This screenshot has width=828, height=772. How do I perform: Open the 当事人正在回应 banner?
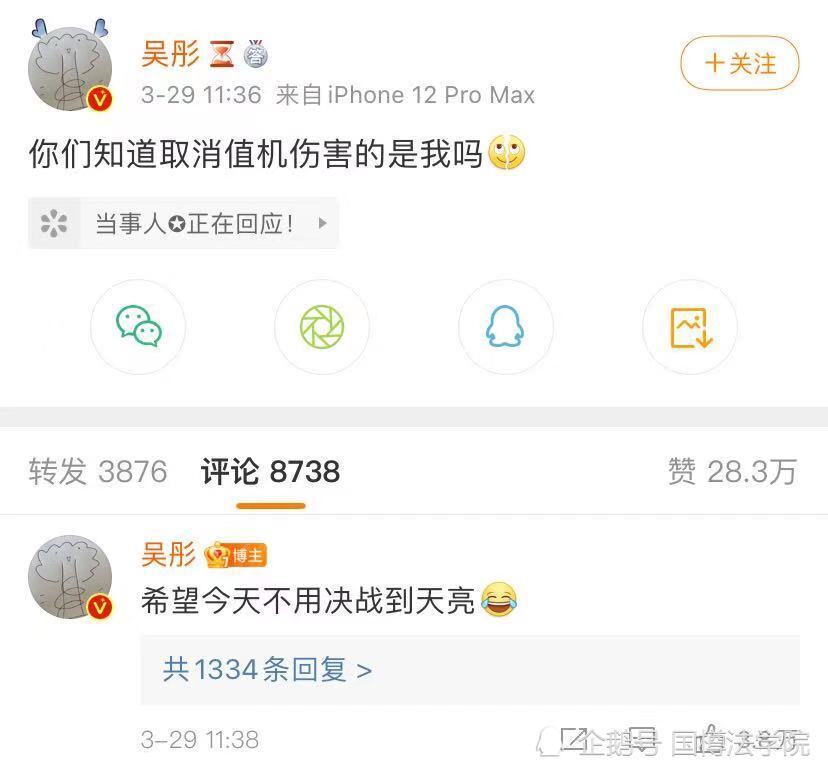tap(183, 223)
